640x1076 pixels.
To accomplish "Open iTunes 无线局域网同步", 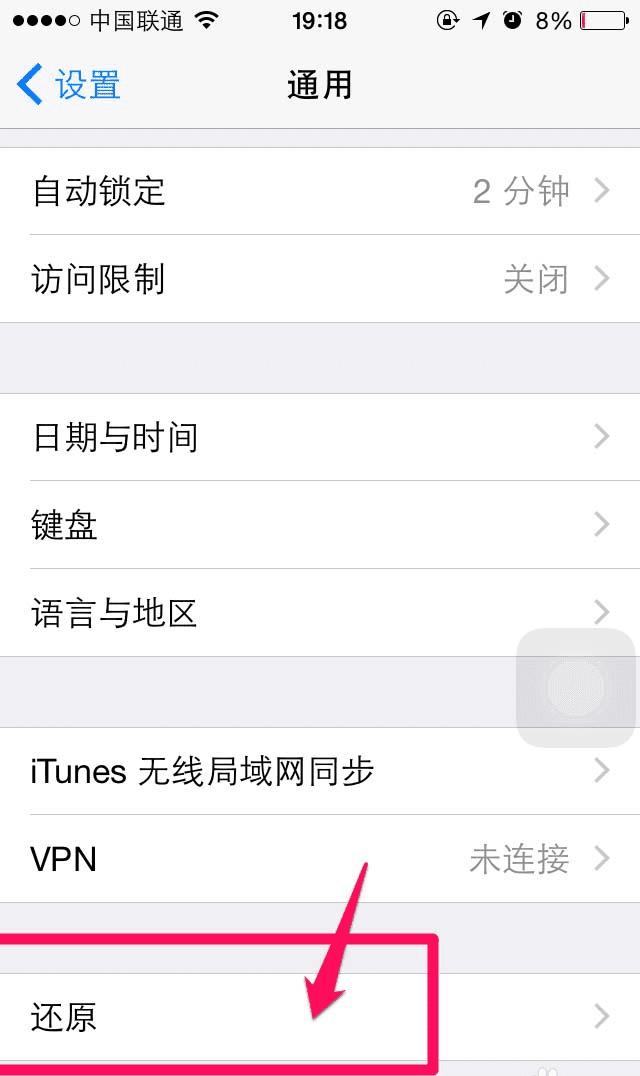I will [320, 771].
